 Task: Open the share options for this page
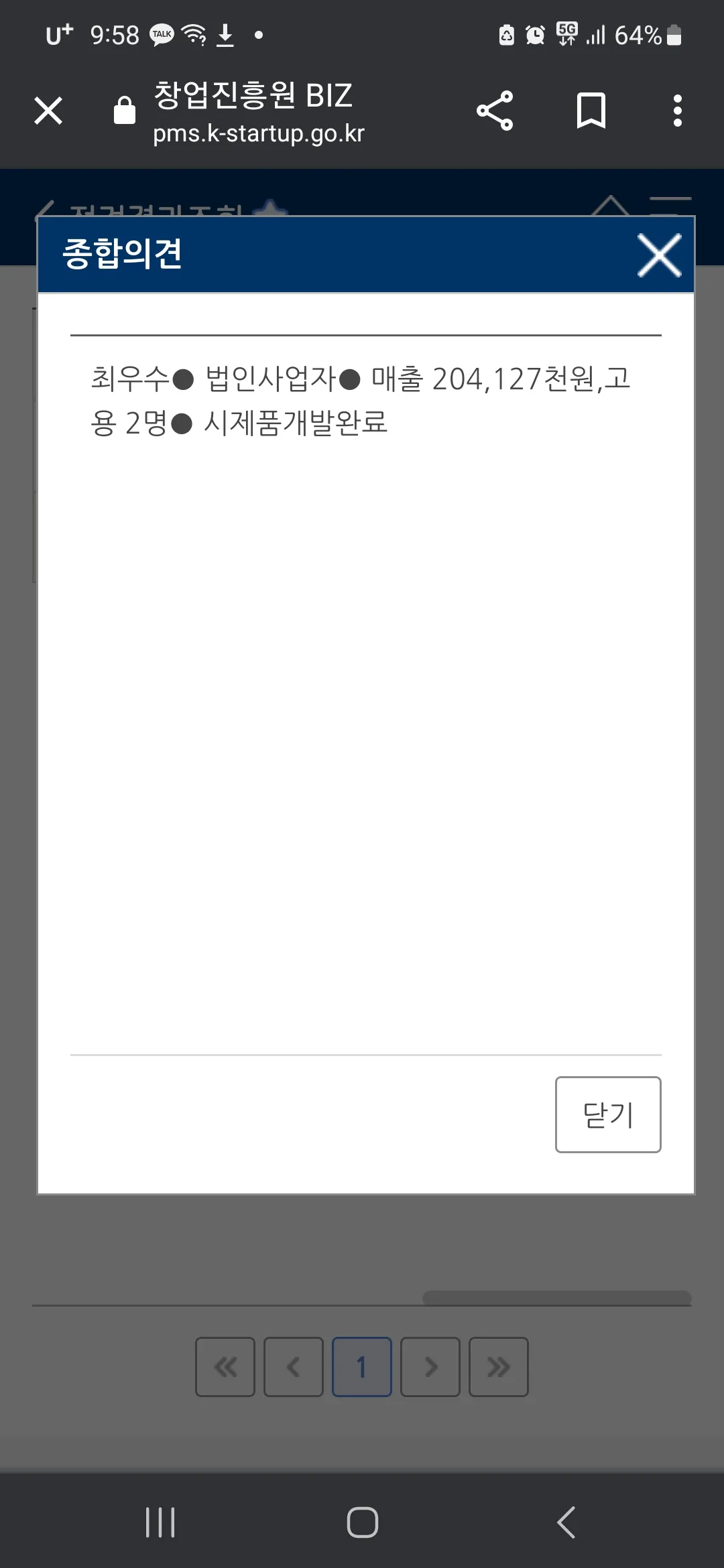pyautogui.click(x=495, y=111)
